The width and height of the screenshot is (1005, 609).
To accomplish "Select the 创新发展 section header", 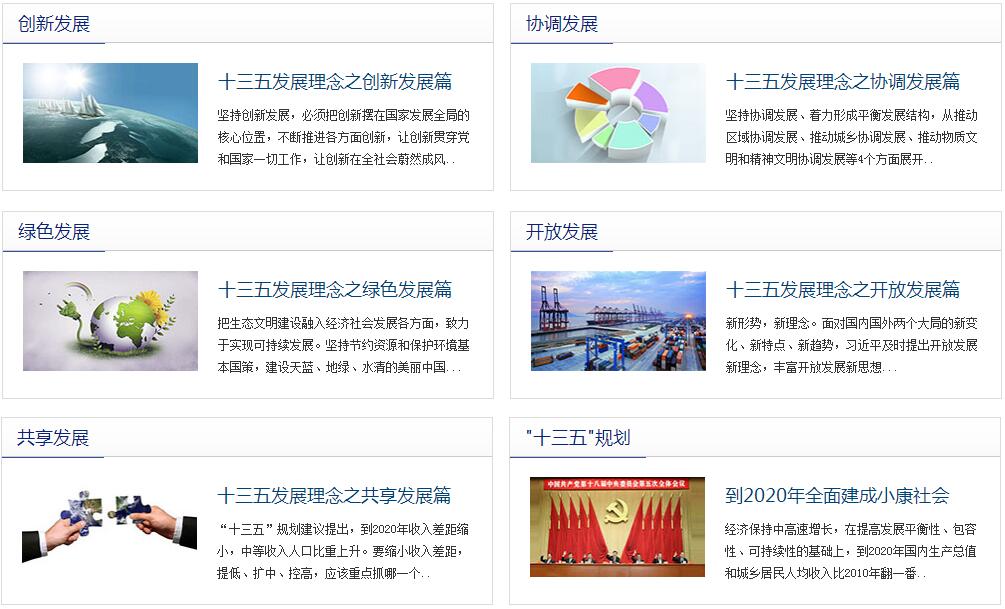I will click(x=54, y=24).
